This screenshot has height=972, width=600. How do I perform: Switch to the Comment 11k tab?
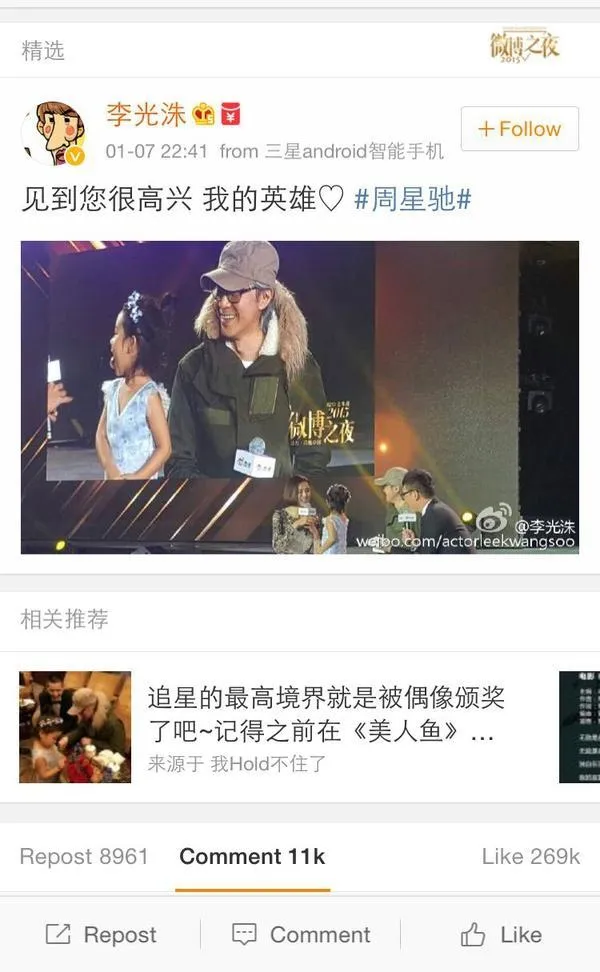pos(252,857)
